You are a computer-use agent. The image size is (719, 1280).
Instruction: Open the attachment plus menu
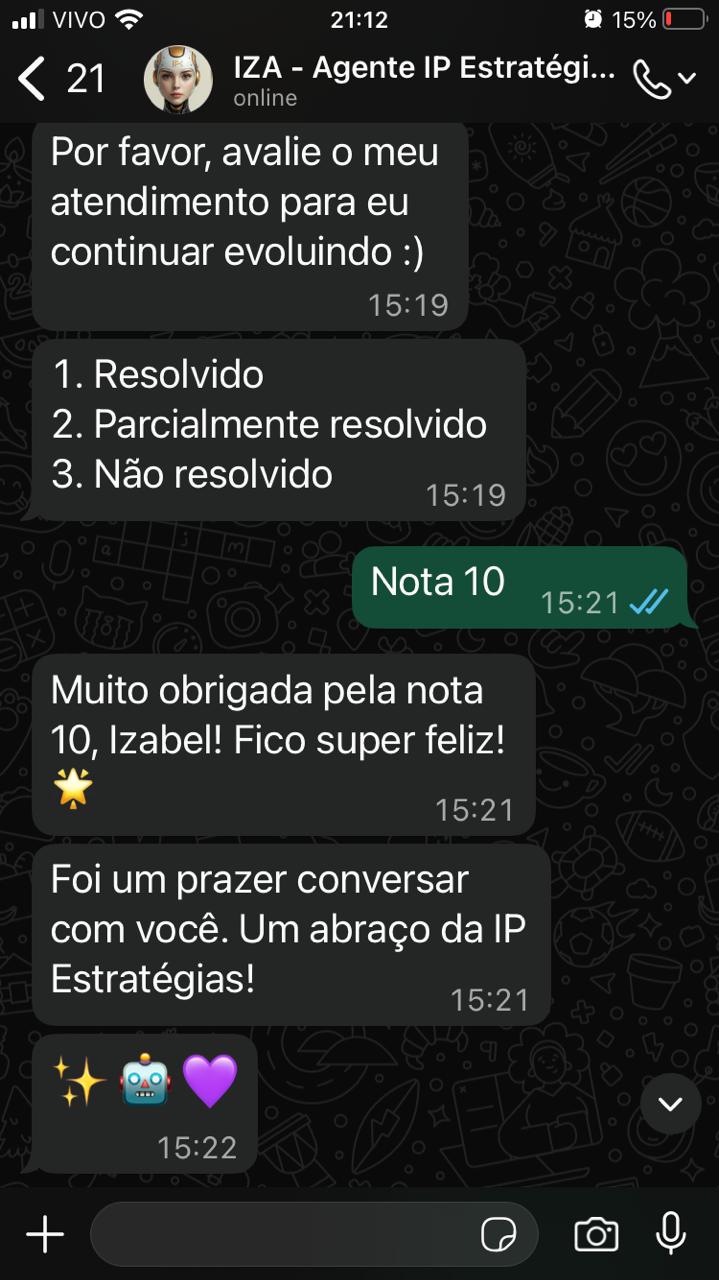(45, 1234)
